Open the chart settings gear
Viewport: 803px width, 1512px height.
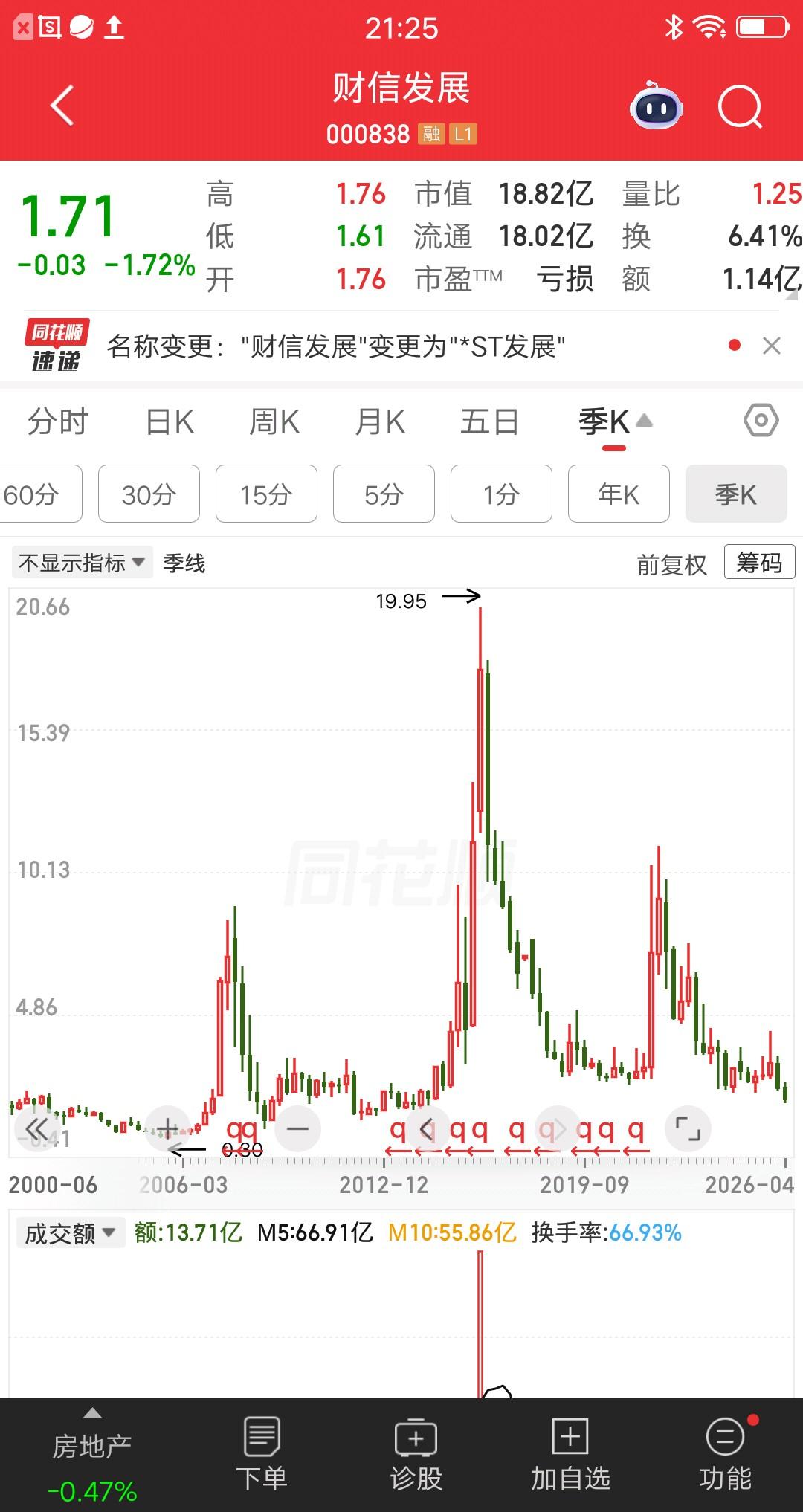point(761,421)
